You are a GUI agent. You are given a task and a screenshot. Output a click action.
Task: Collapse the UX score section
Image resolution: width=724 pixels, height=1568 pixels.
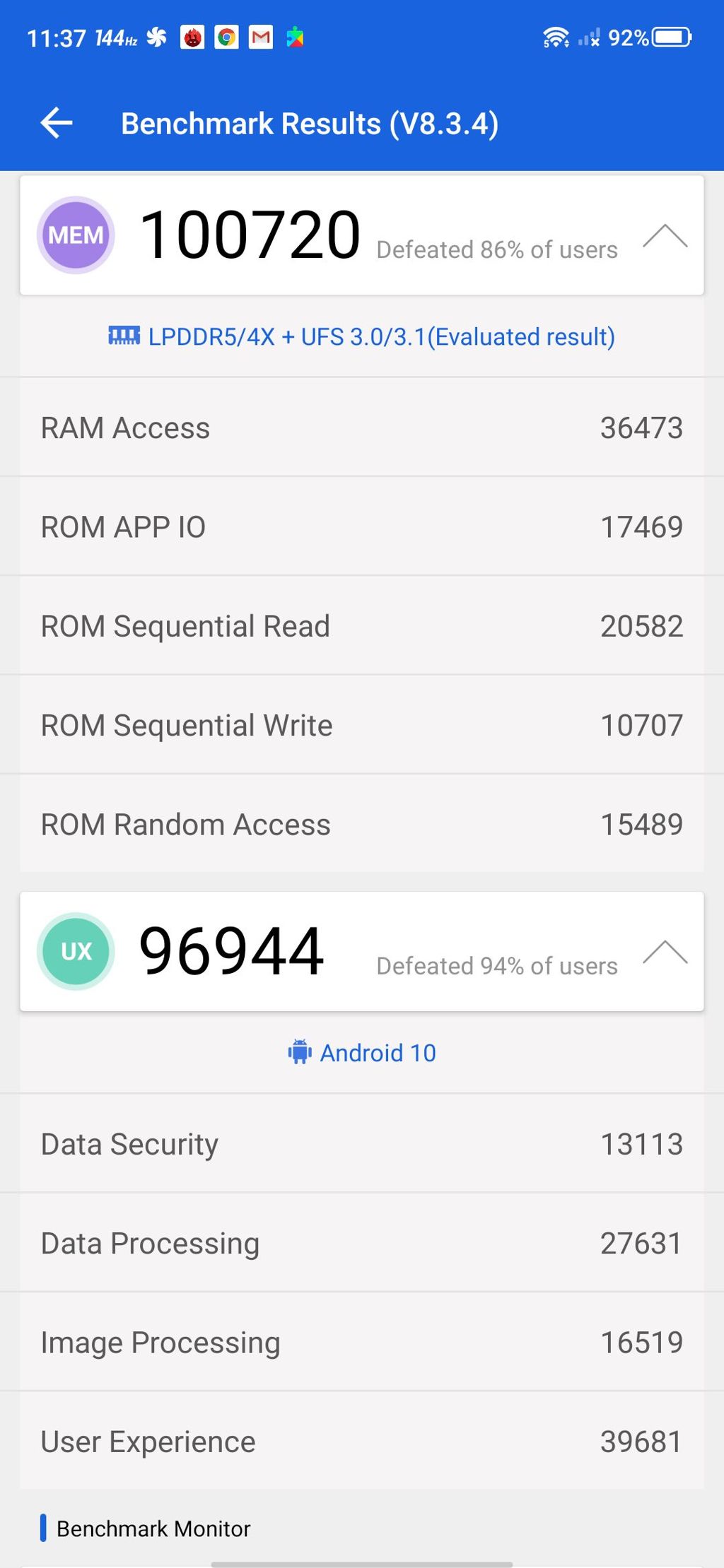[x=664, y=953]
